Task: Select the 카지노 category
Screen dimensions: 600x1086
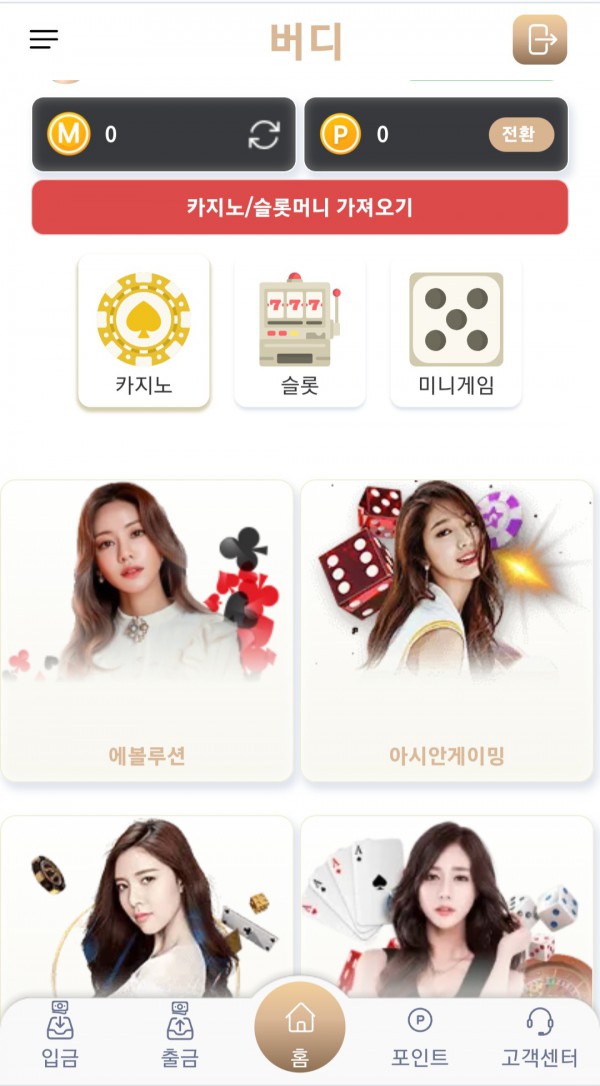Action: pos(144,332)
